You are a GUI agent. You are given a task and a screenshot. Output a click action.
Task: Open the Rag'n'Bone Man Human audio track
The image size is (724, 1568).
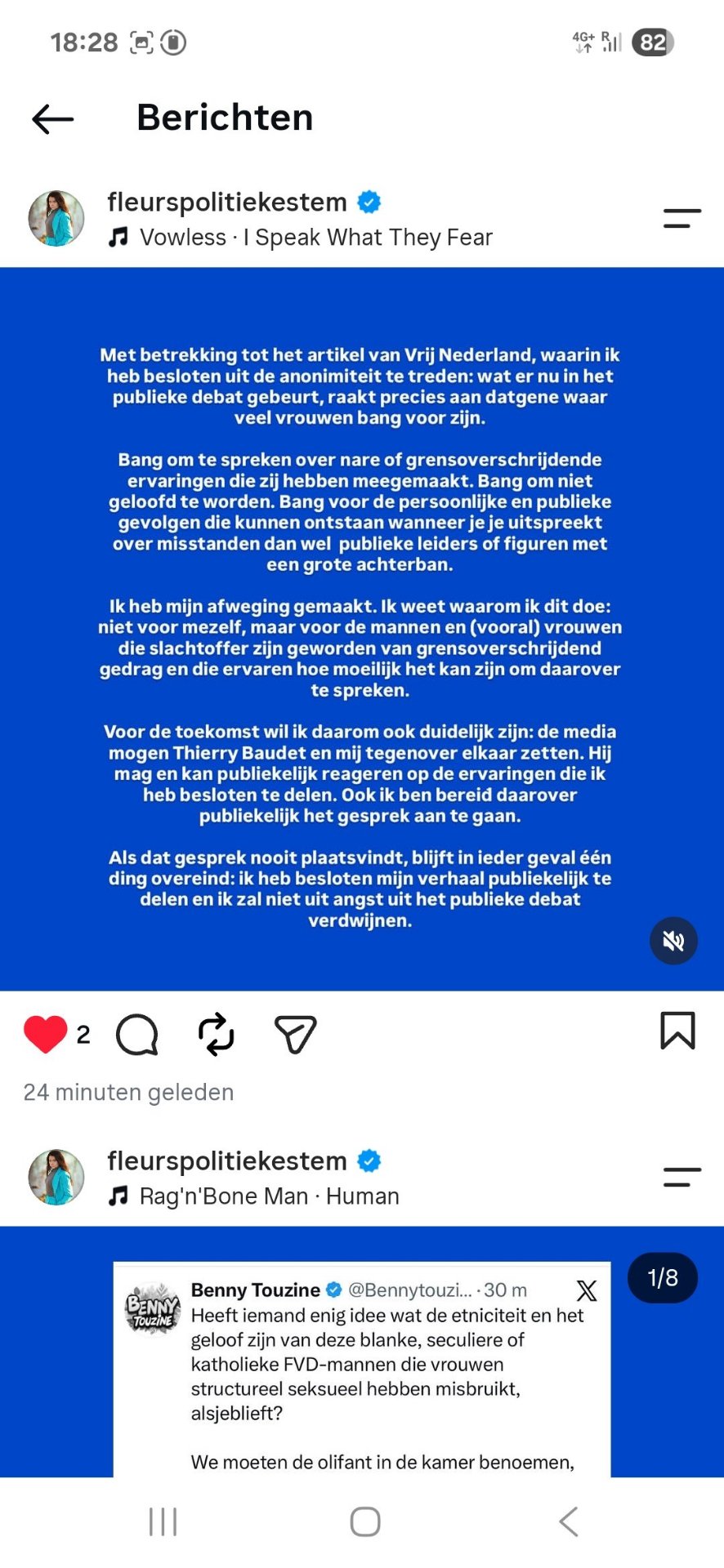click(x=254, y=1196)
